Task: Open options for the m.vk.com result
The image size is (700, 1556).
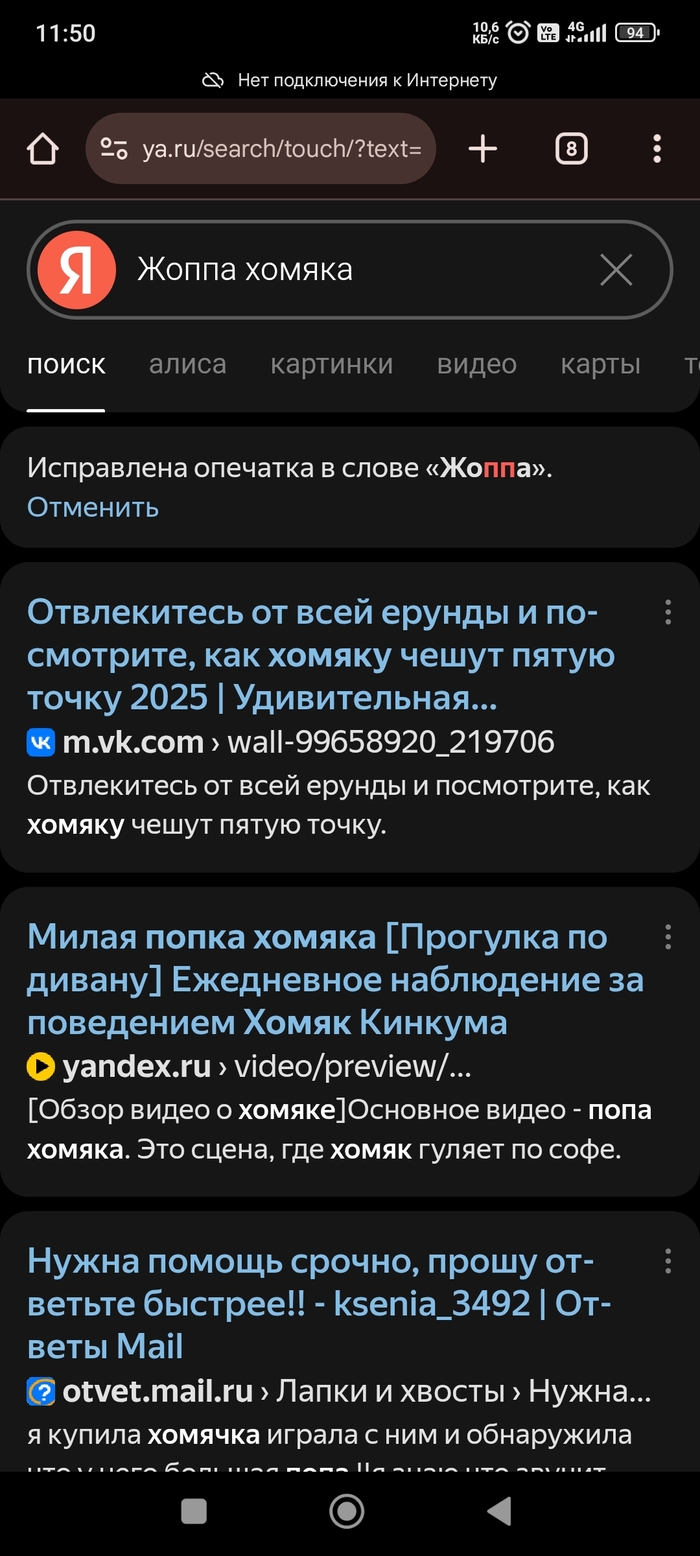Action: (x=668, y=611)
